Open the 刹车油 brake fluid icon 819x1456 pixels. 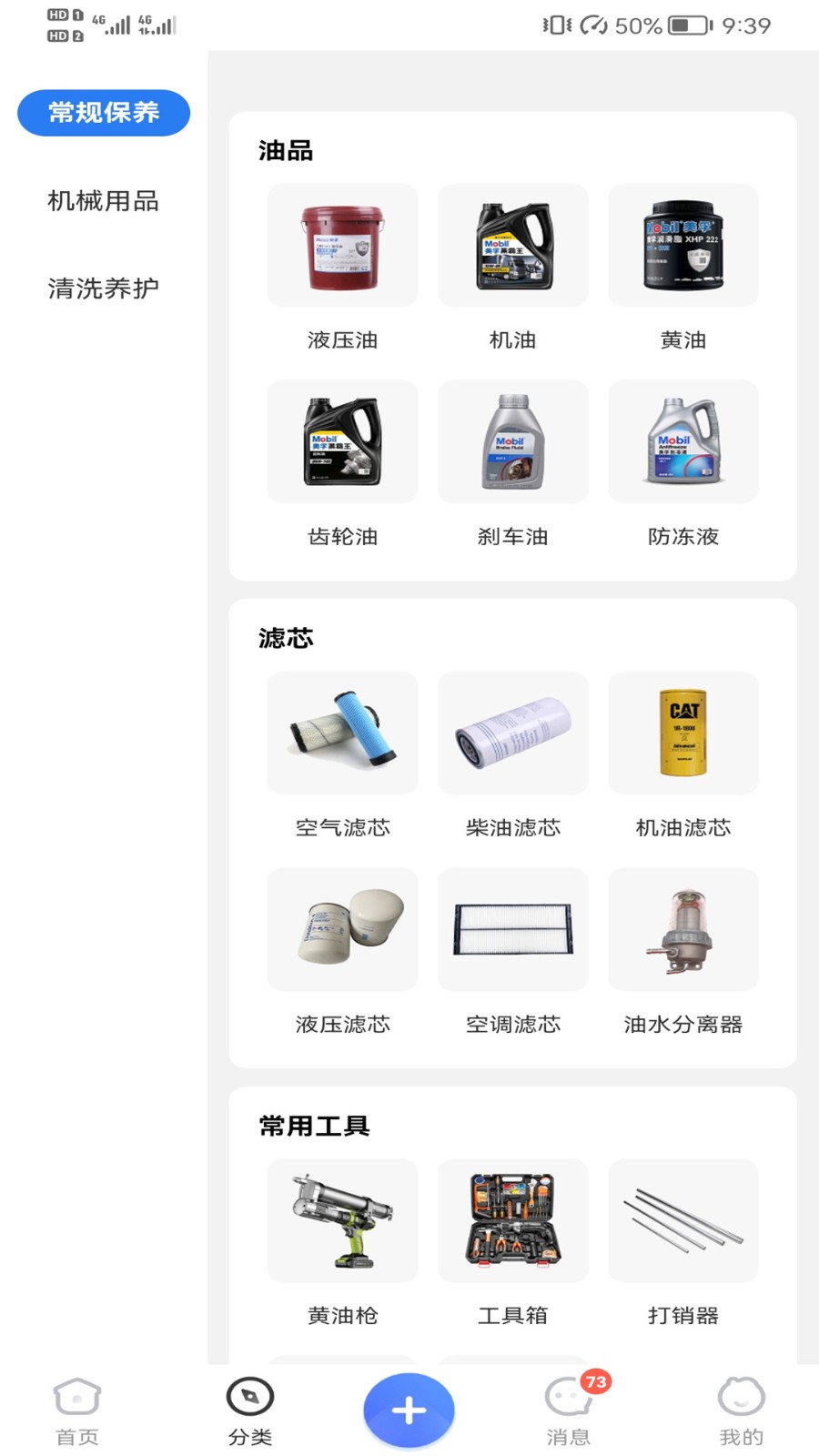click(512, 443)
